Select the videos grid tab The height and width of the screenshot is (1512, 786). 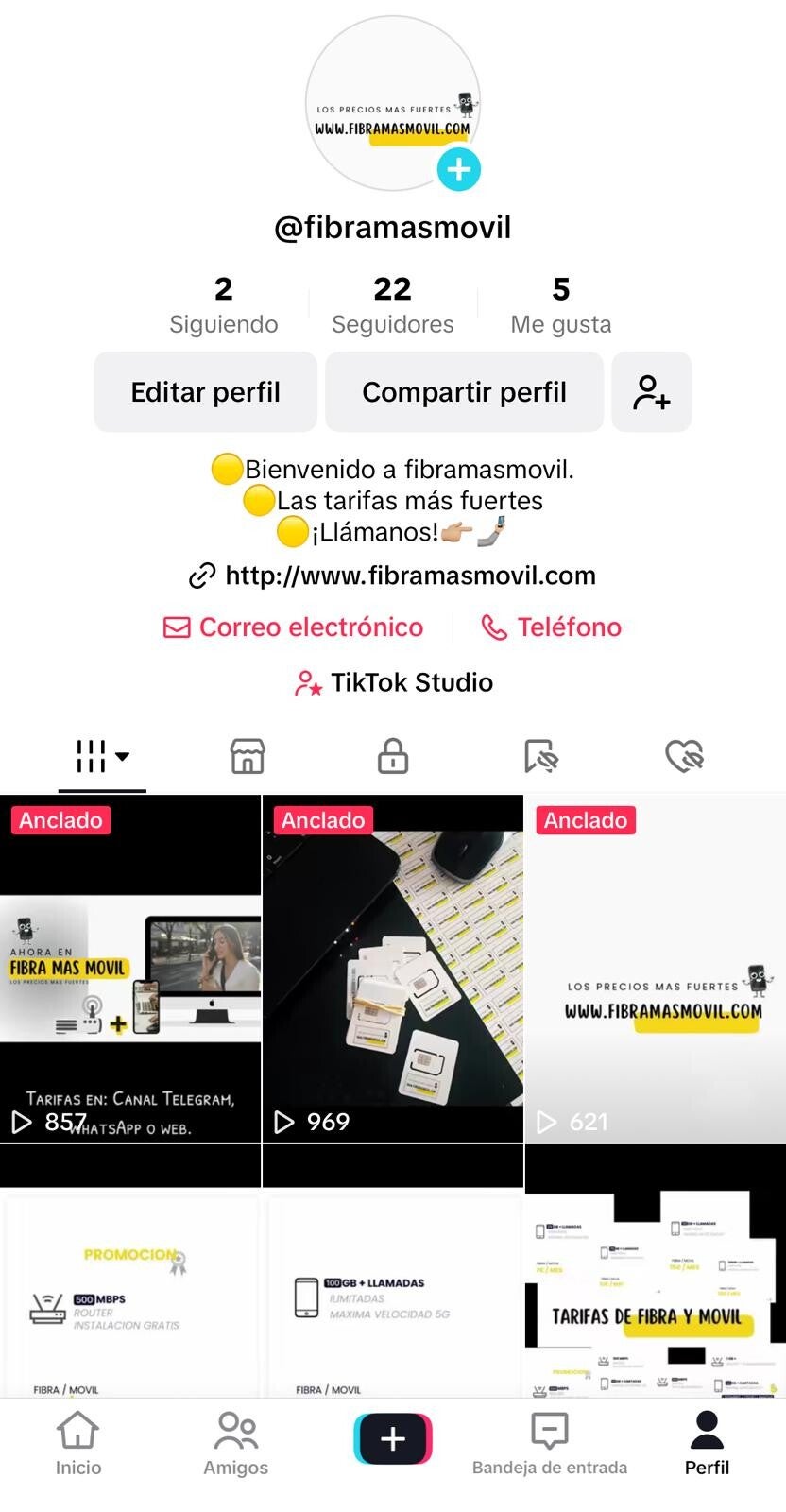(x=102, y=756)
